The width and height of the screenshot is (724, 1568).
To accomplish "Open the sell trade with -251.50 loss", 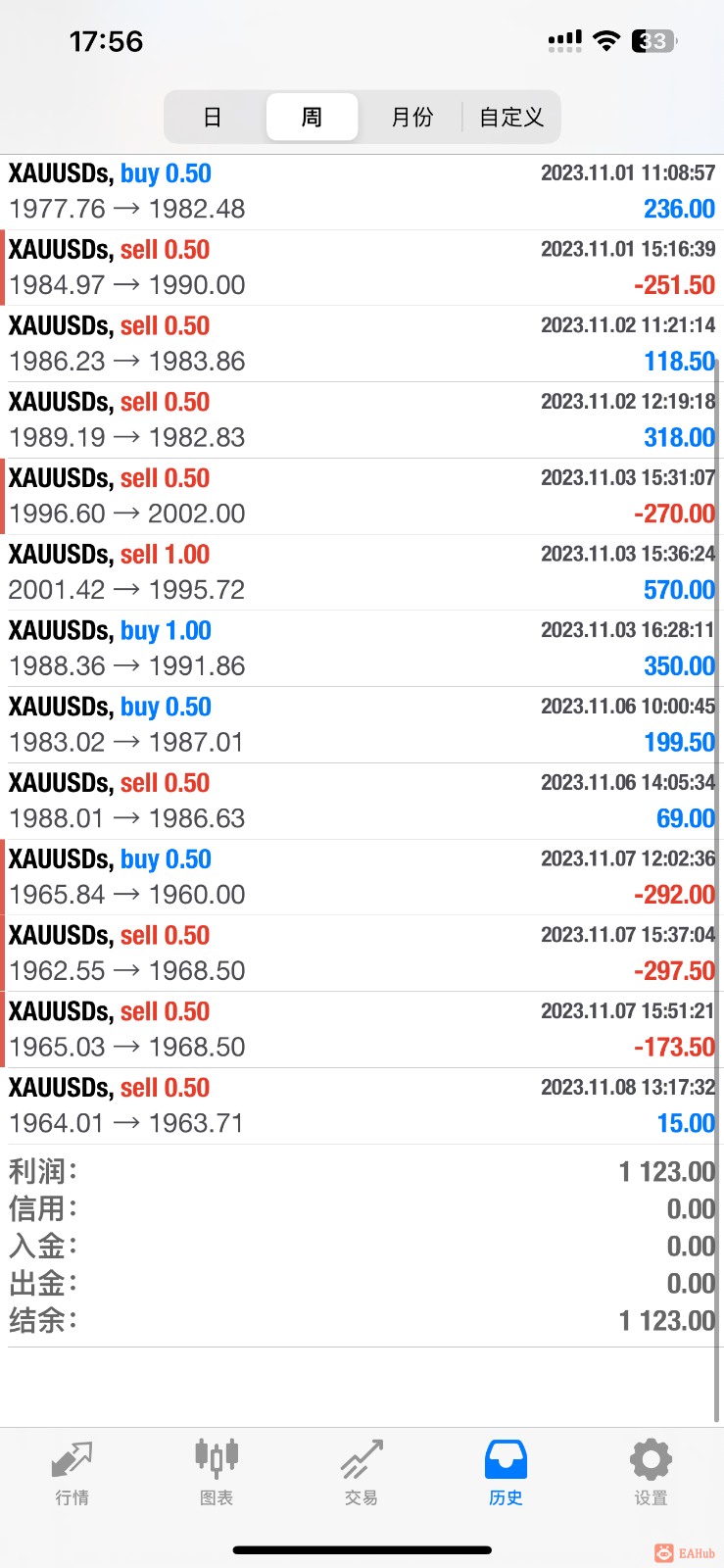I will click(362, 268).
